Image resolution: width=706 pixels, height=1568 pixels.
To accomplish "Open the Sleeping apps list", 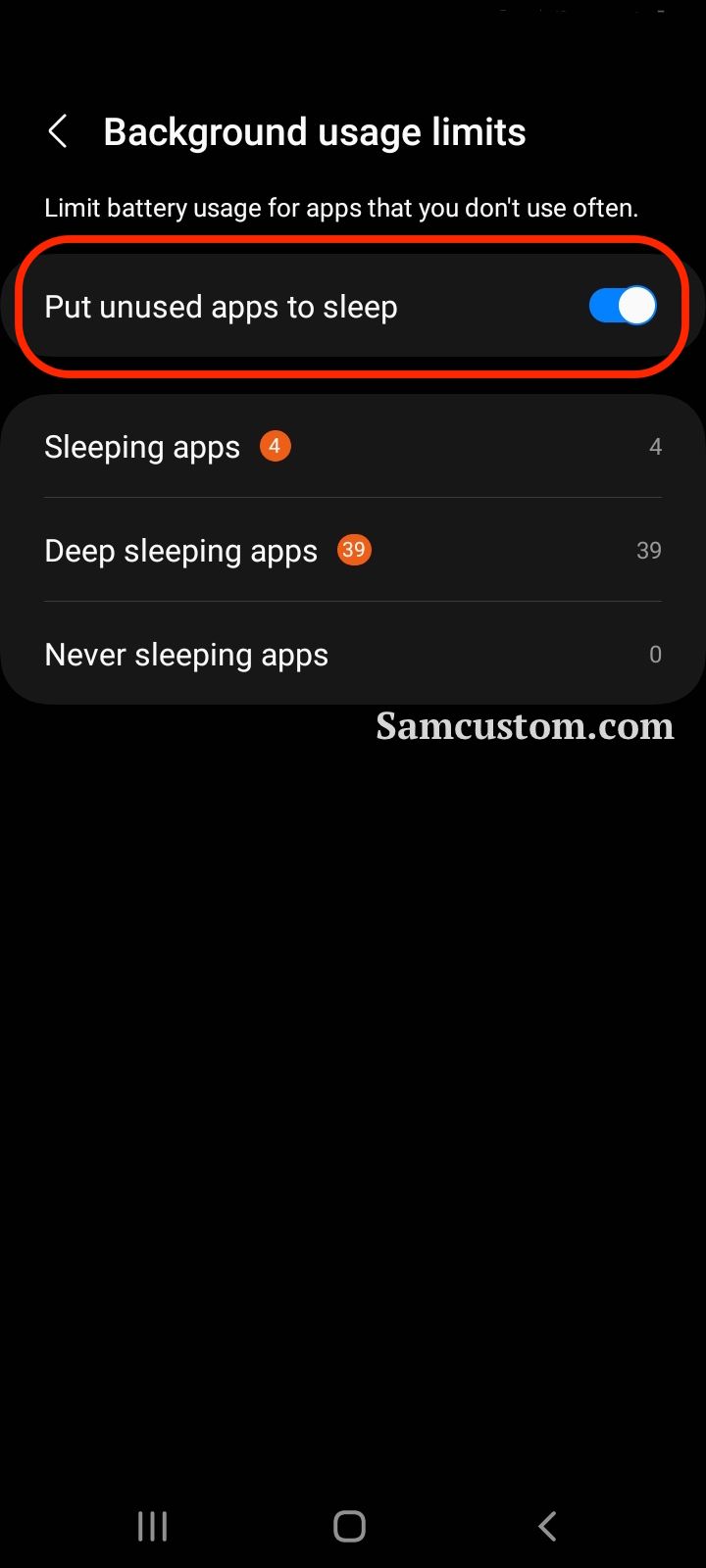I will pos(353,446).
